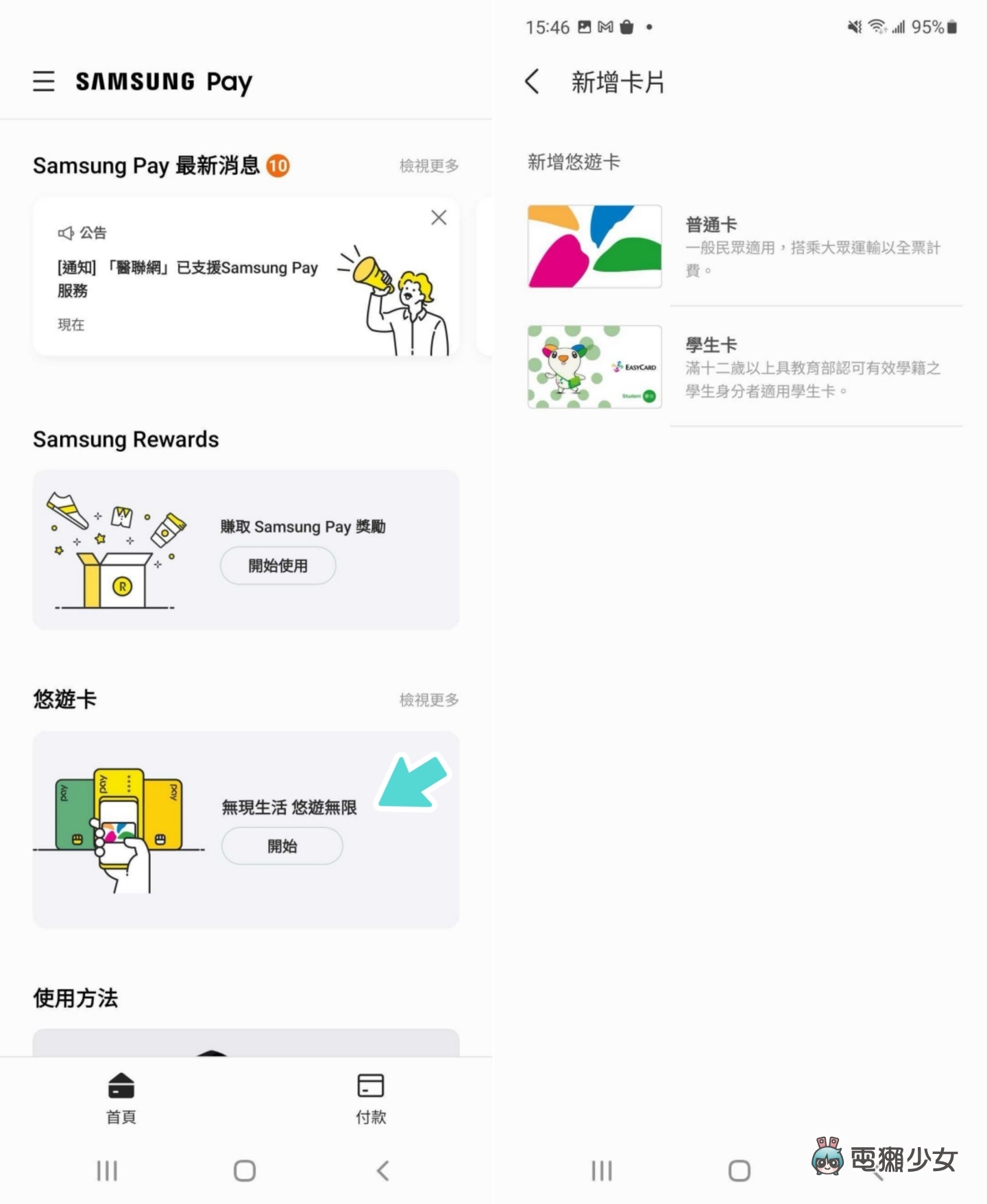Switch to the 首頁 tab
987x1204 pixels.
pyautogui.click(x=121, y=1098)
